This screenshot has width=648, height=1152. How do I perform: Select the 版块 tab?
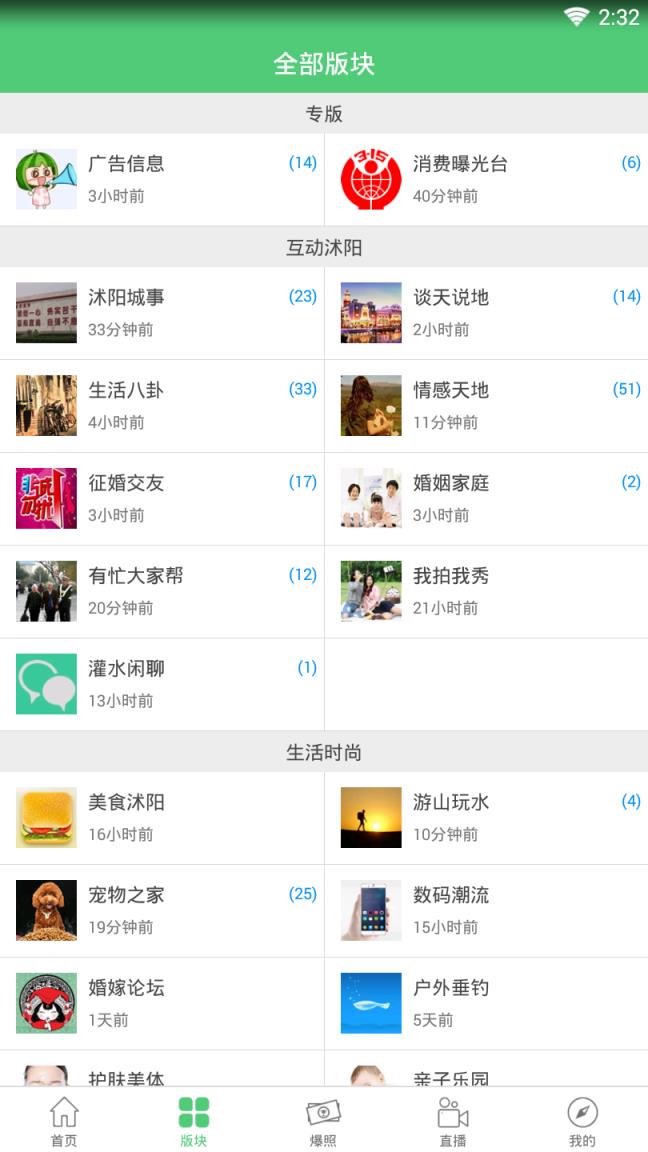coord(194,1121)
